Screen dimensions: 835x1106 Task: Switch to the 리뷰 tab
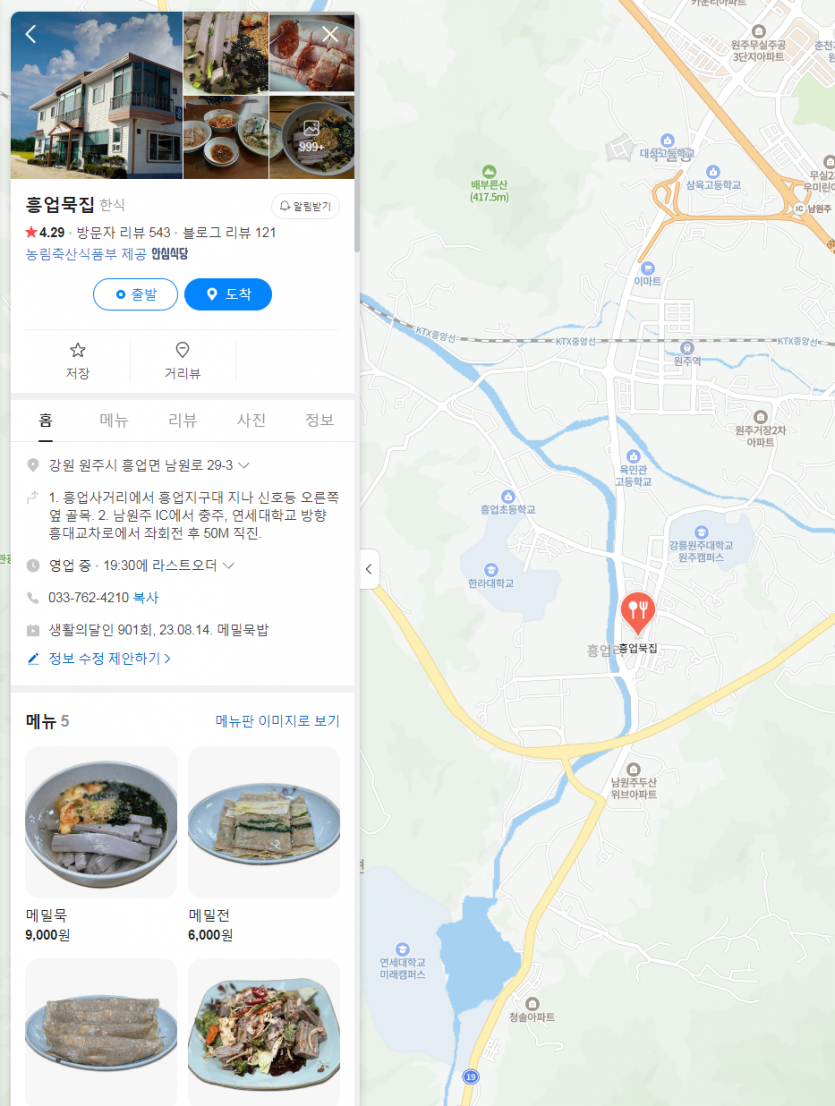click(182, 420)
